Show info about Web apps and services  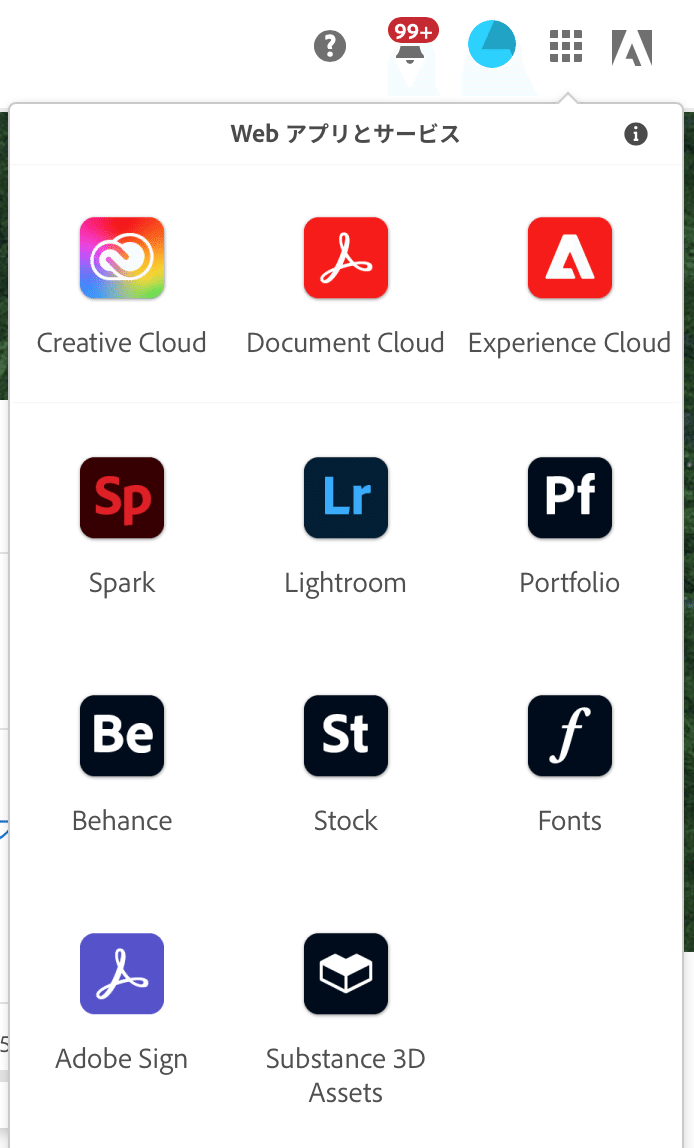(x=636, y=134)
